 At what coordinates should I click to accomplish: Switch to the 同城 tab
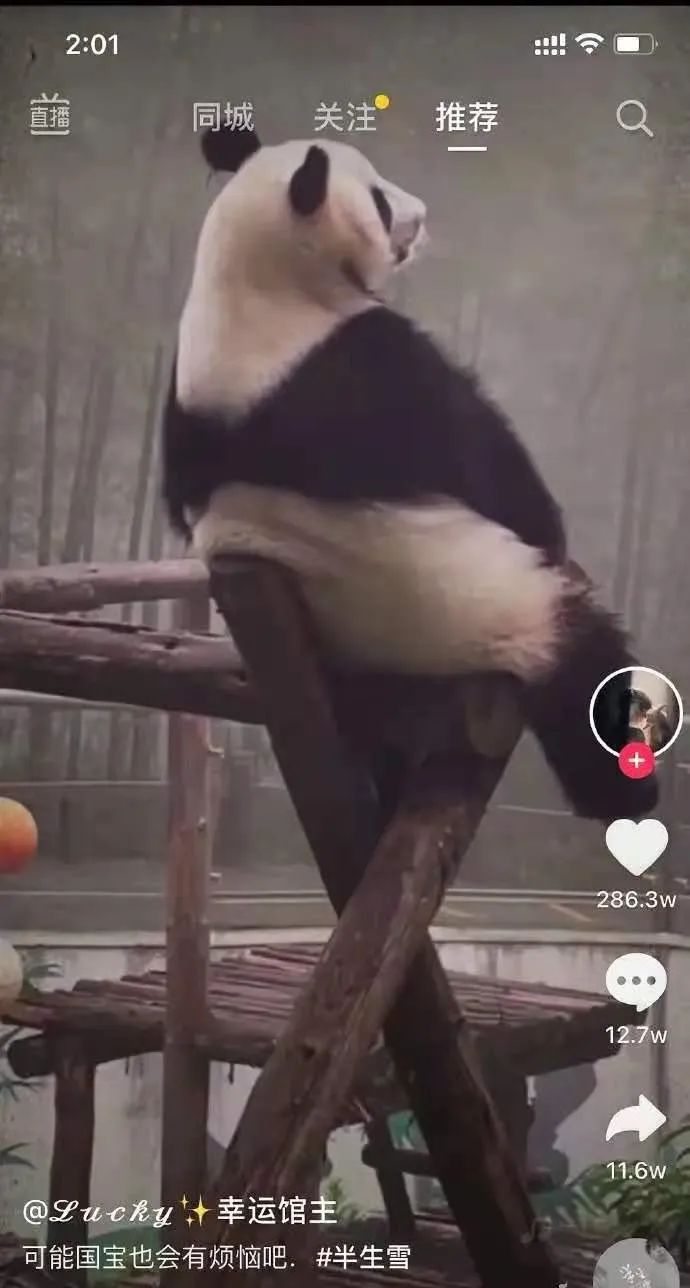[223, 118]
